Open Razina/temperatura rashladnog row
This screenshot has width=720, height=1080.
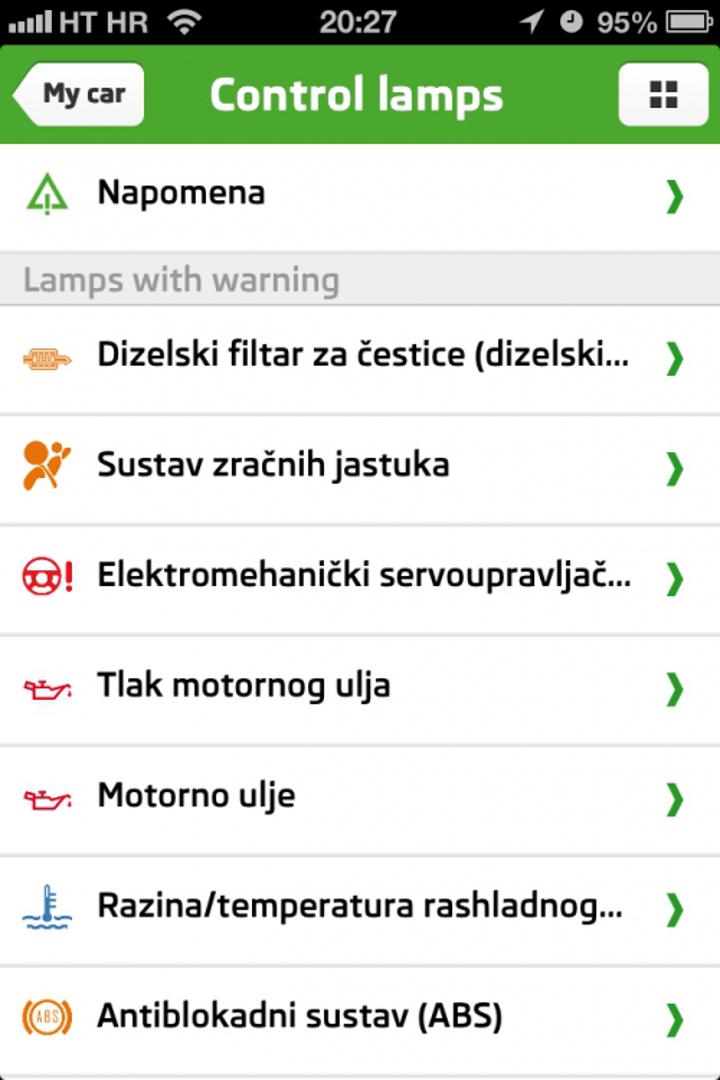pyautogui.click(x=360, y=908)
